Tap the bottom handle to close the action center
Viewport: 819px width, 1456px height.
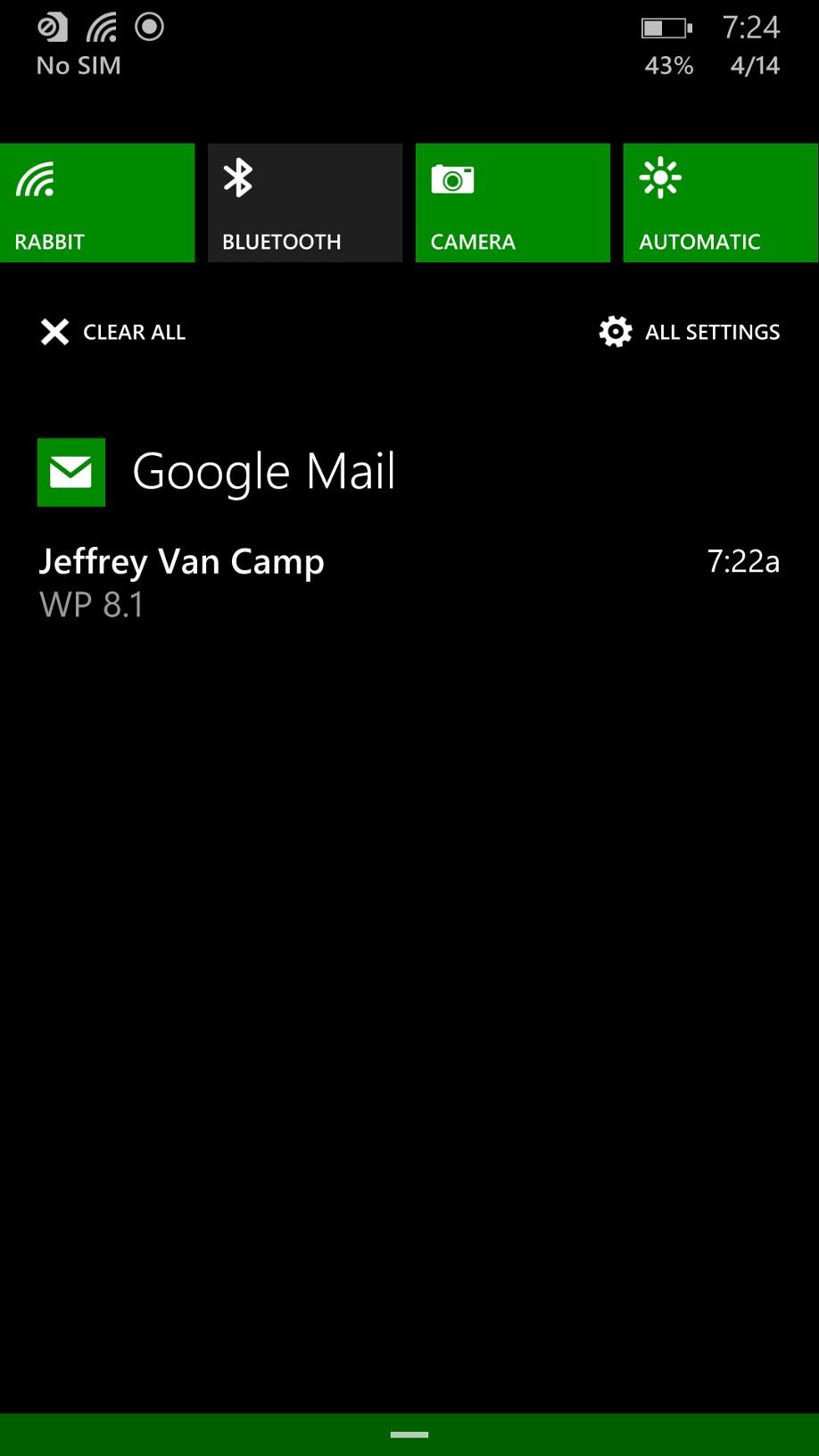(x=409, y=1435)
